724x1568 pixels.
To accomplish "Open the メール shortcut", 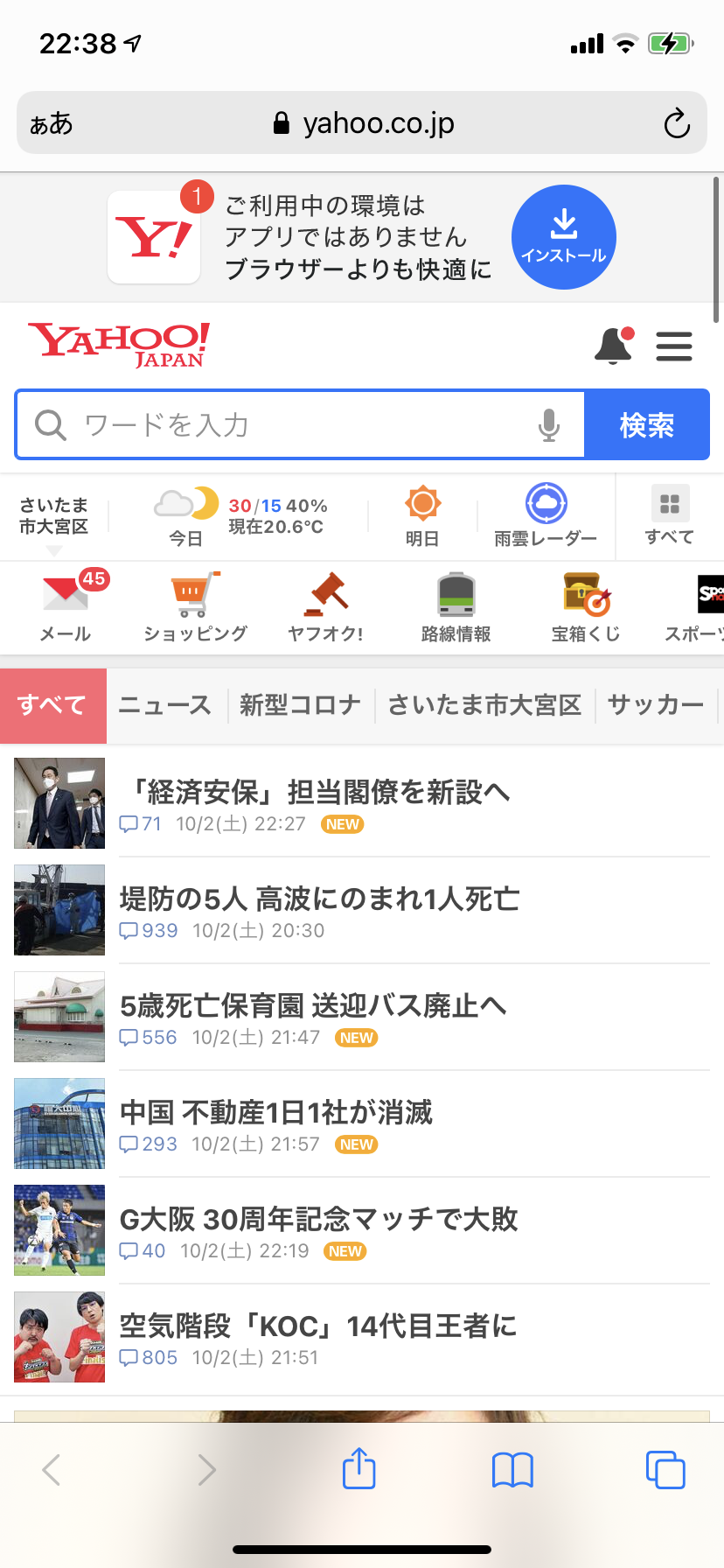I will (66, 607).
